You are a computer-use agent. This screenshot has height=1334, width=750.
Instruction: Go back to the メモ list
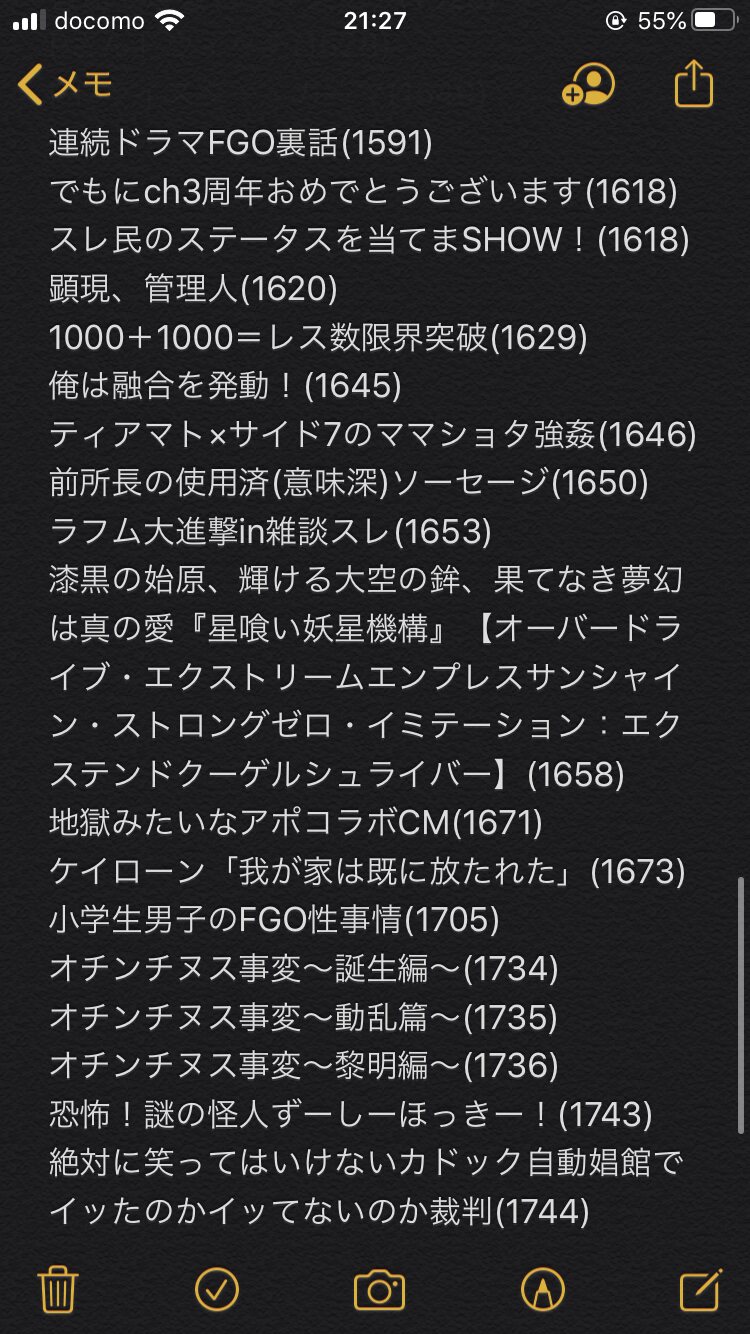click(66, 86)
